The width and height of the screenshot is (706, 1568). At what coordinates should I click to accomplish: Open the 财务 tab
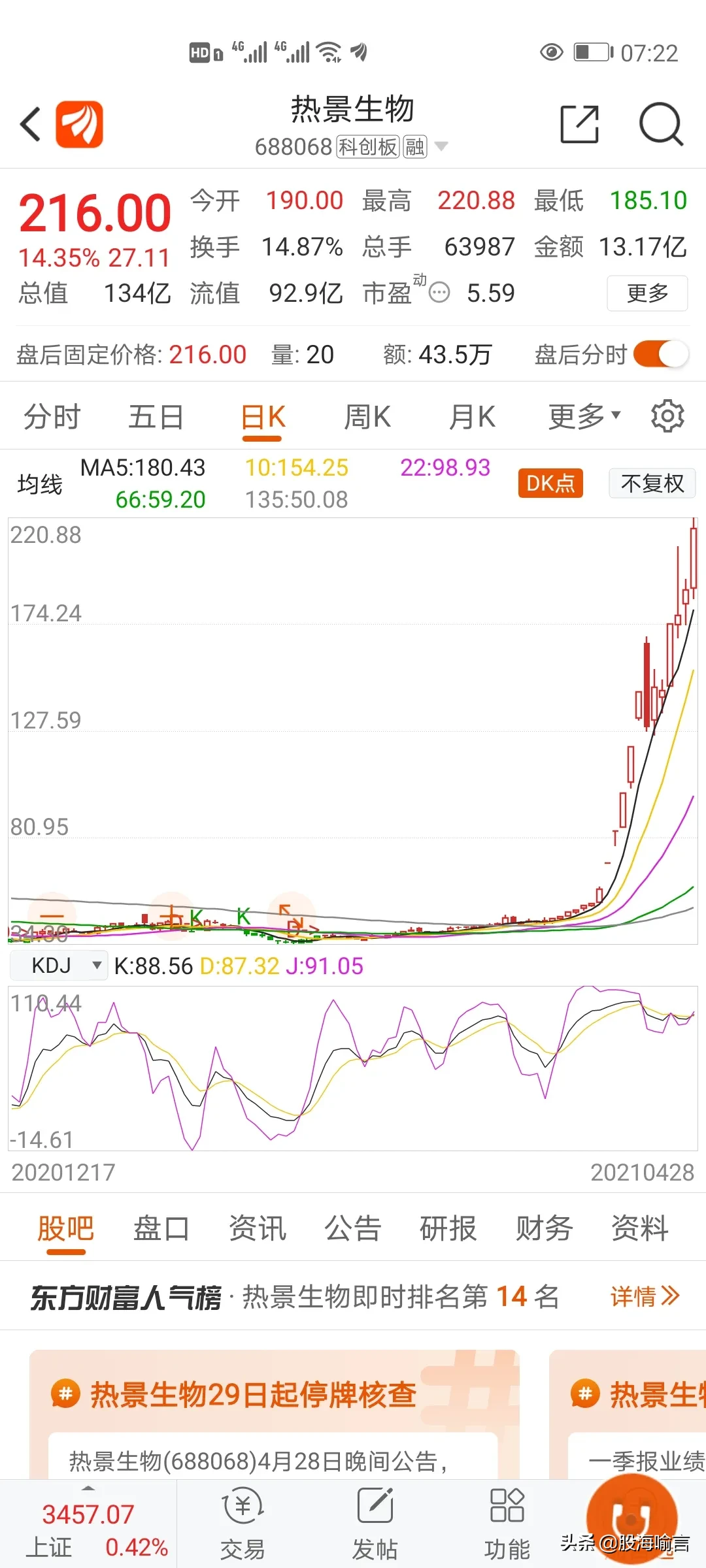coord(545,1228)
